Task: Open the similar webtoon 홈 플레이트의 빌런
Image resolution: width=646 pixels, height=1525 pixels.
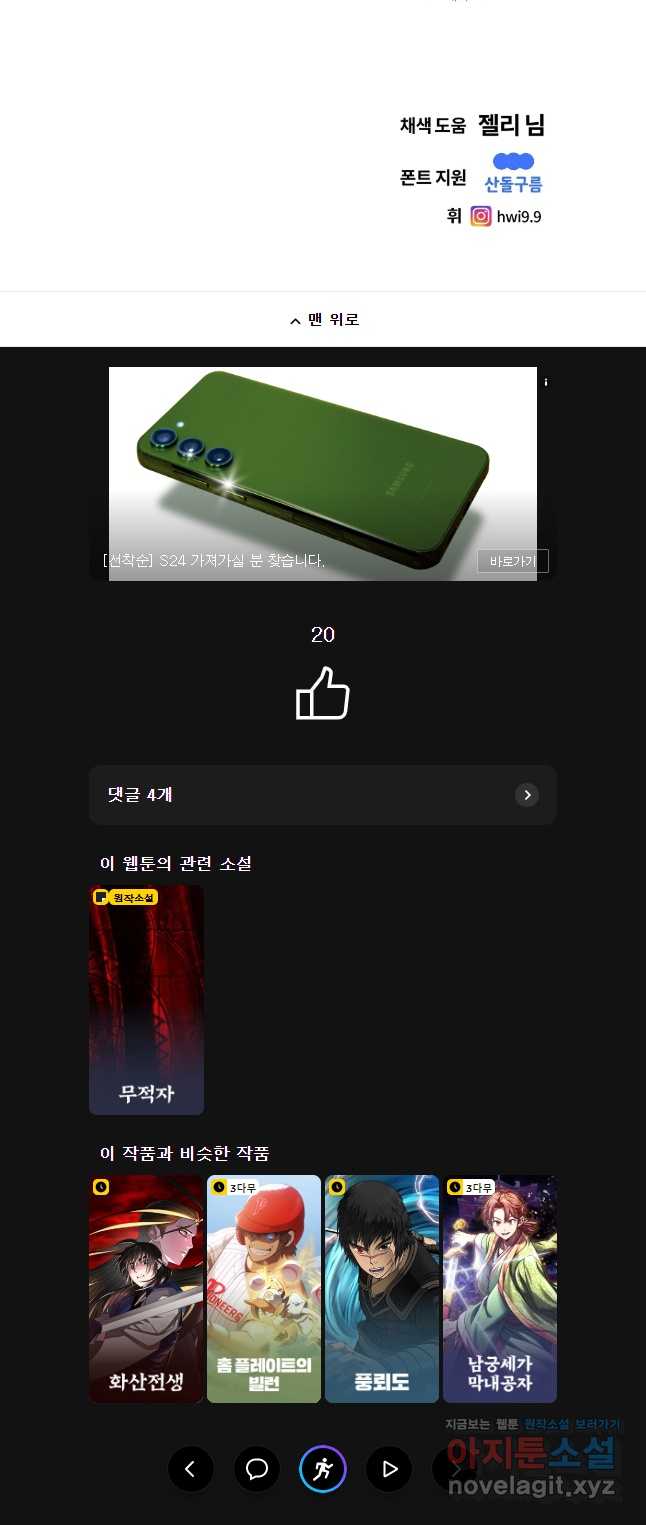Action: (264, 1289)
